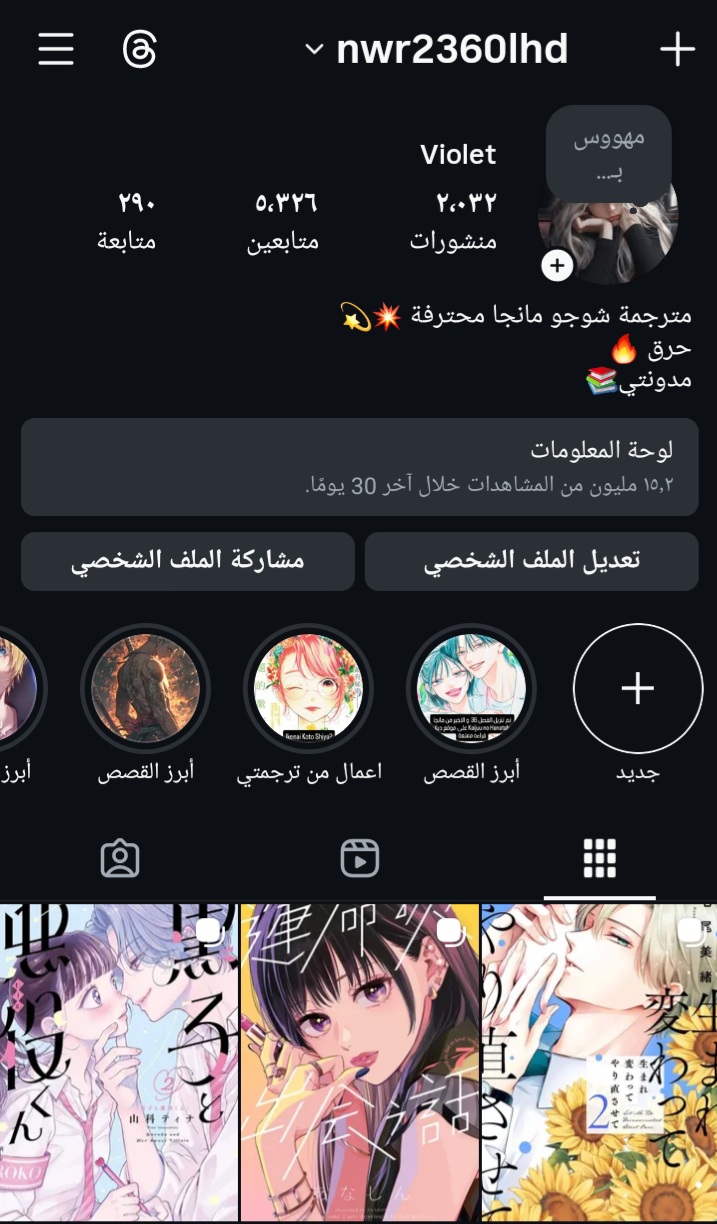Tap مشاركة الملف الشخصي button
The image size is (717, 1224).
188,561
